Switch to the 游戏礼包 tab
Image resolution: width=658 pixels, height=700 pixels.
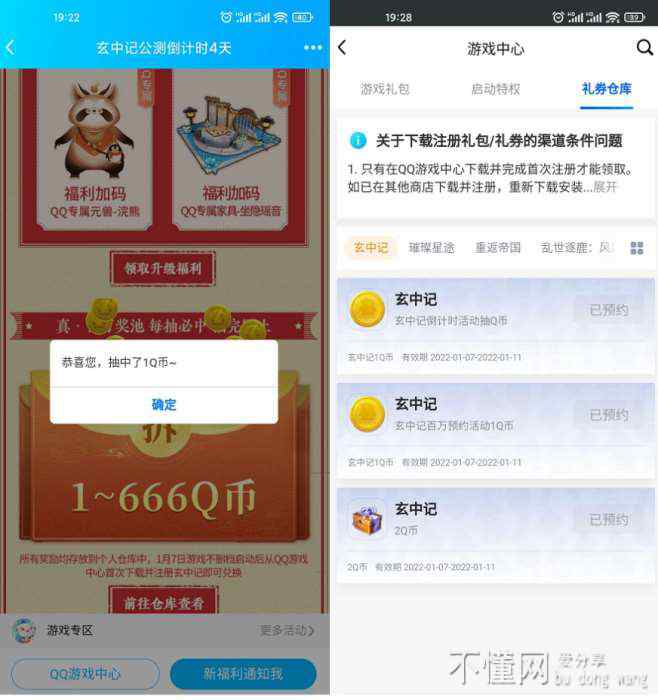pos(385,89)
